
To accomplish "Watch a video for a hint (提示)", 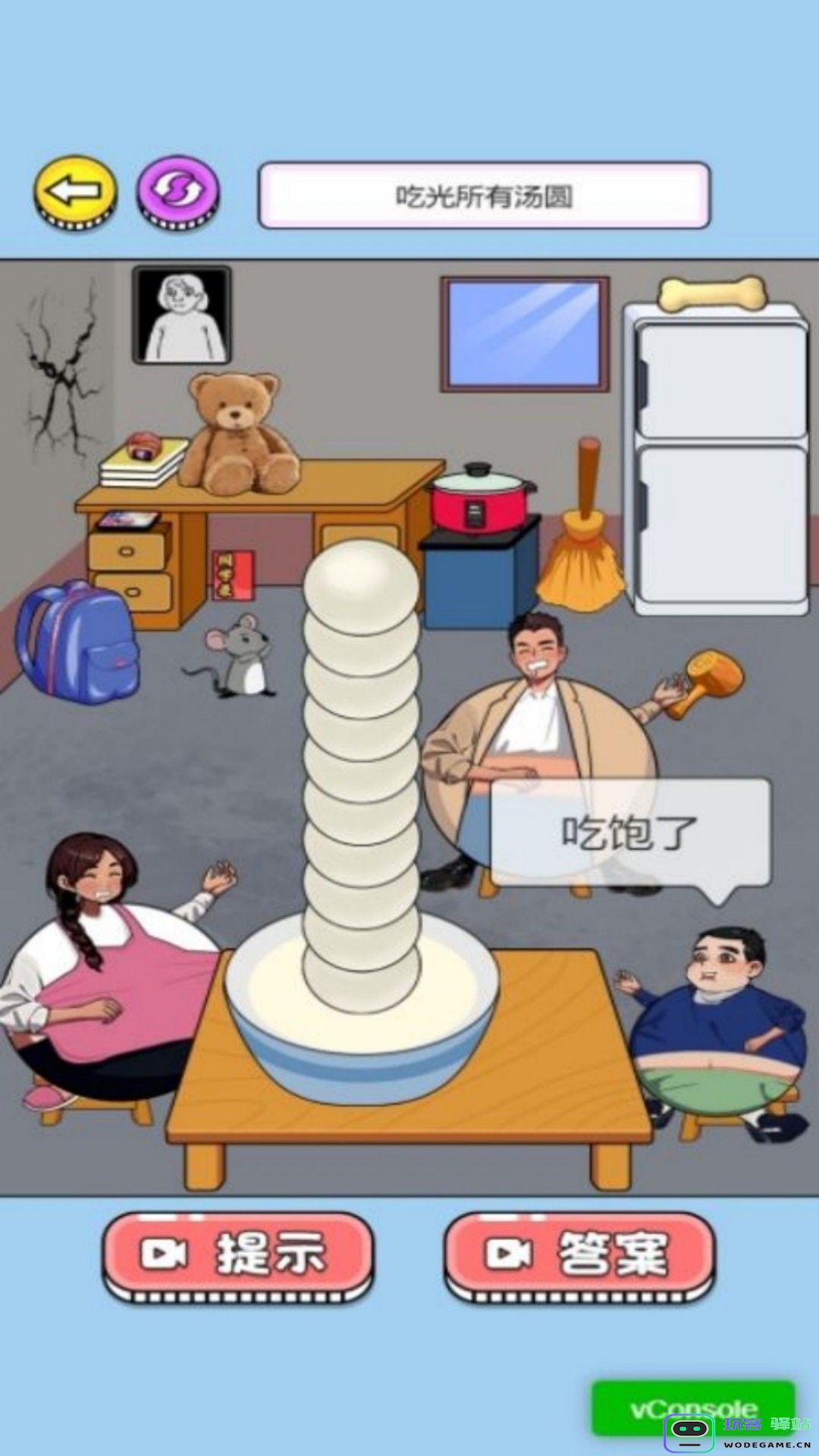I will click(238, 1257).
